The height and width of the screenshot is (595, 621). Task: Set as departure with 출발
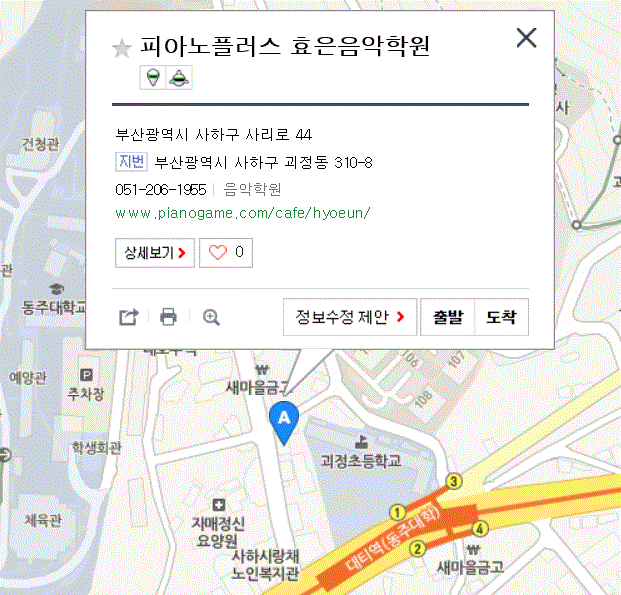tap(448, 317)
